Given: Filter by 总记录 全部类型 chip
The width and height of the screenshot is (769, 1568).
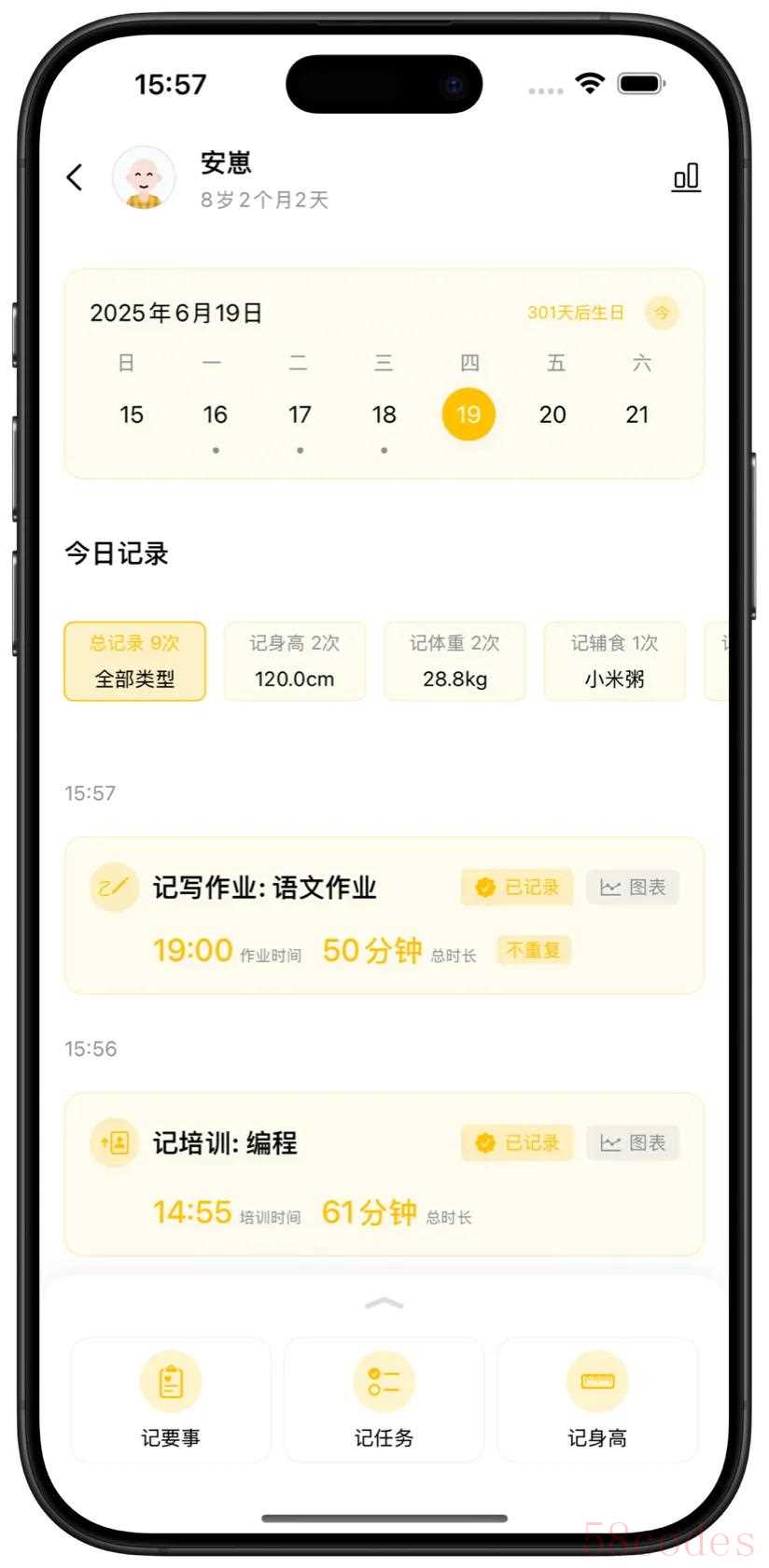Looking at the screenshot, I should point(134,661).
